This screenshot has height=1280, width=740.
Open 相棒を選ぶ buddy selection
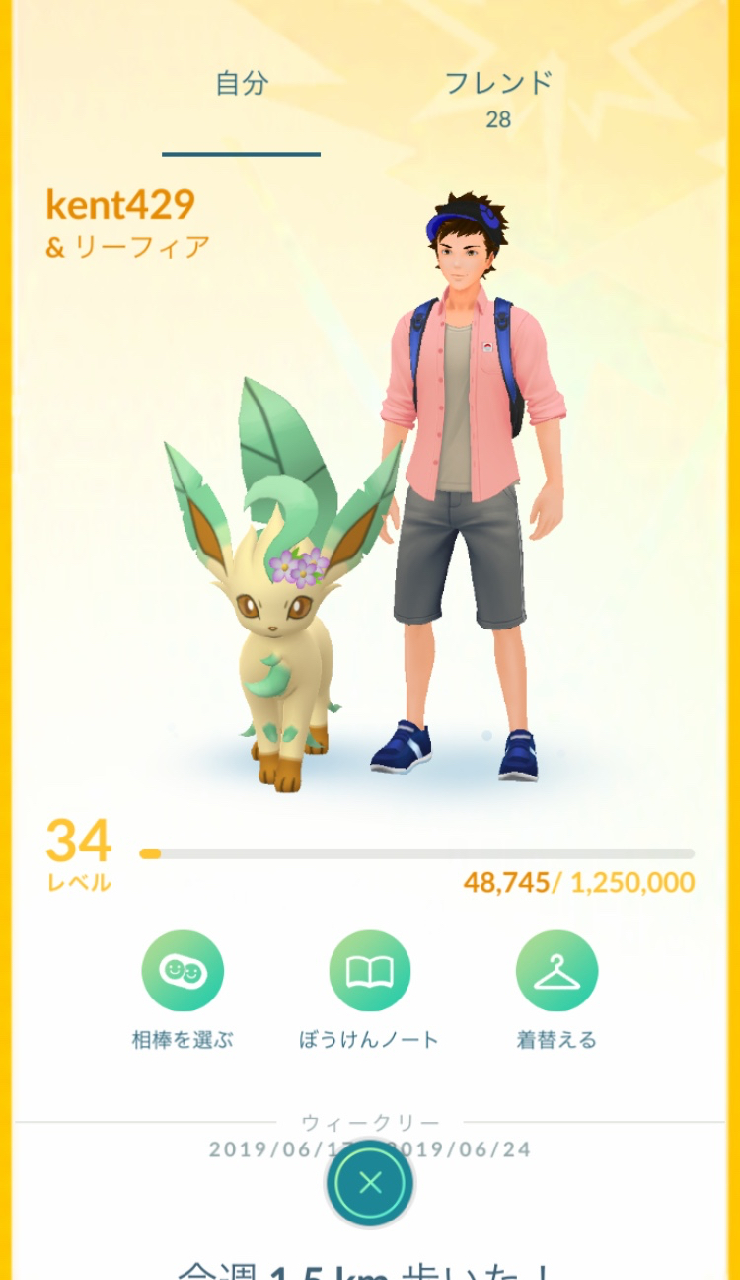(182, 971)
